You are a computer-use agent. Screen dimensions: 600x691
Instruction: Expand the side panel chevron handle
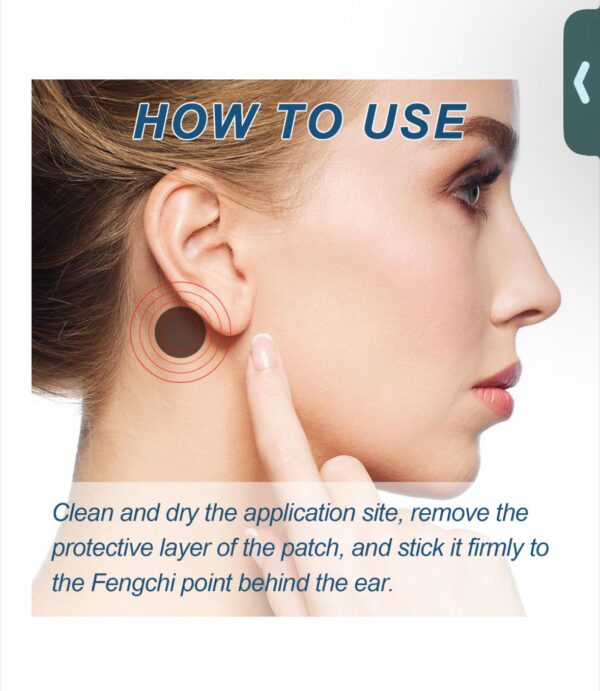coord(582,84)
